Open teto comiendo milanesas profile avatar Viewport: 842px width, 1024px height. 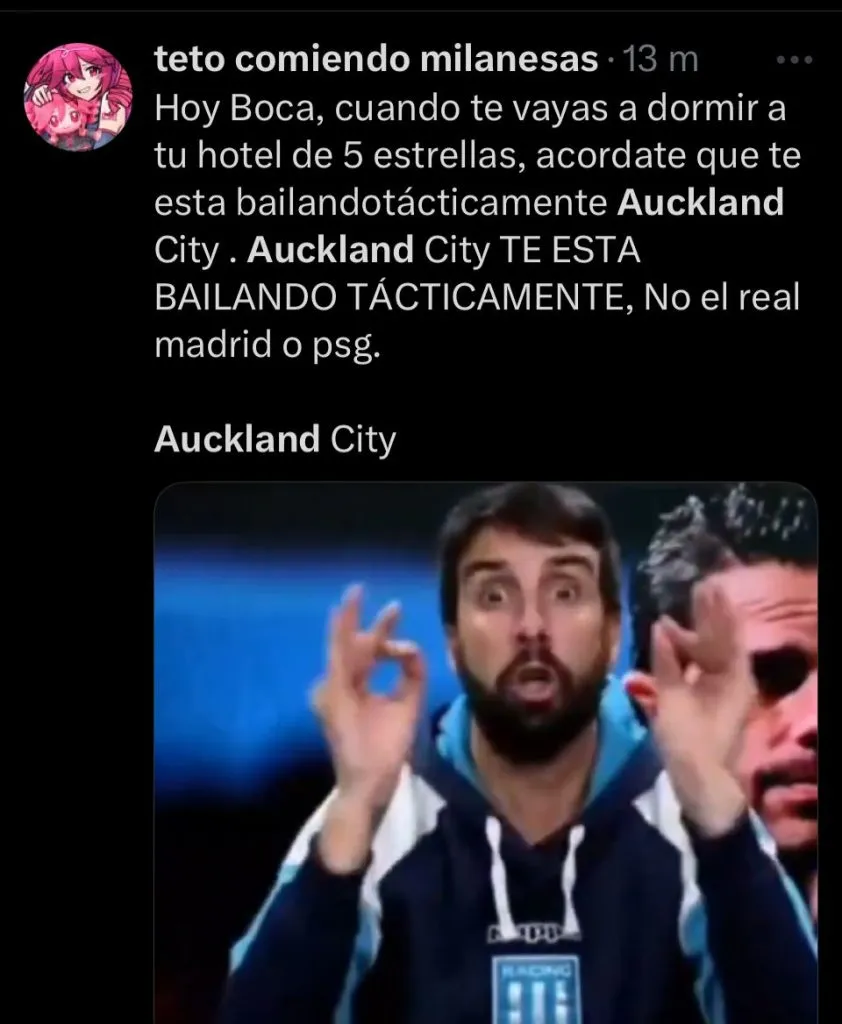pos(78,97)
